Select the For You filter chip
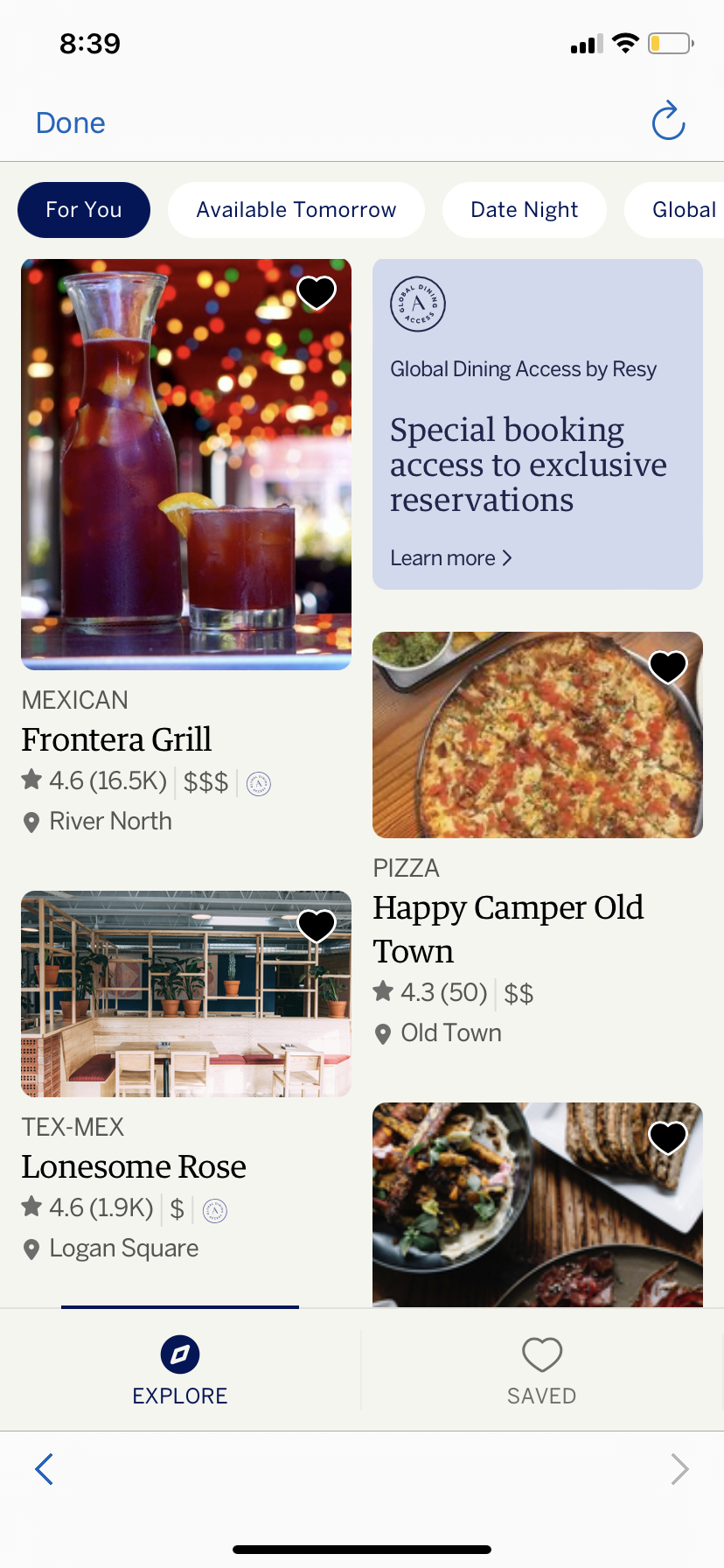The width and height of the screenshot is (724, 1568). 84,210
